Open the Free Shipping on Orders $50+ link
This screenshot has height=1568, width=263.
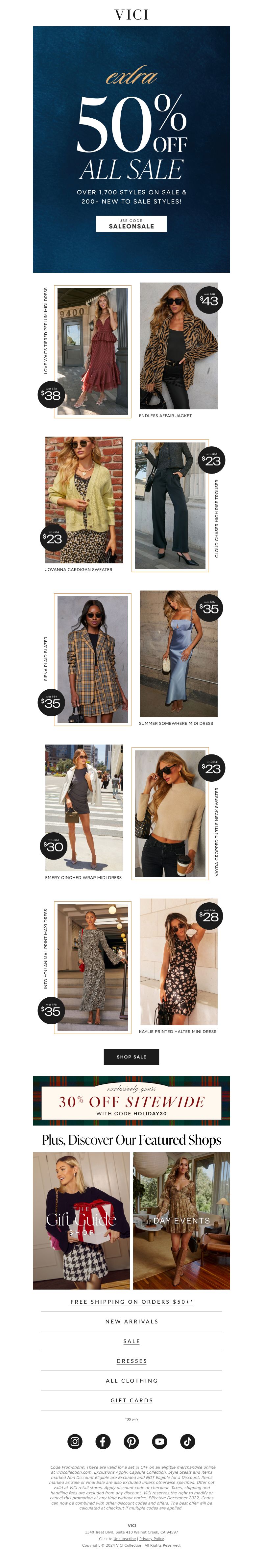coord(131,1302)
